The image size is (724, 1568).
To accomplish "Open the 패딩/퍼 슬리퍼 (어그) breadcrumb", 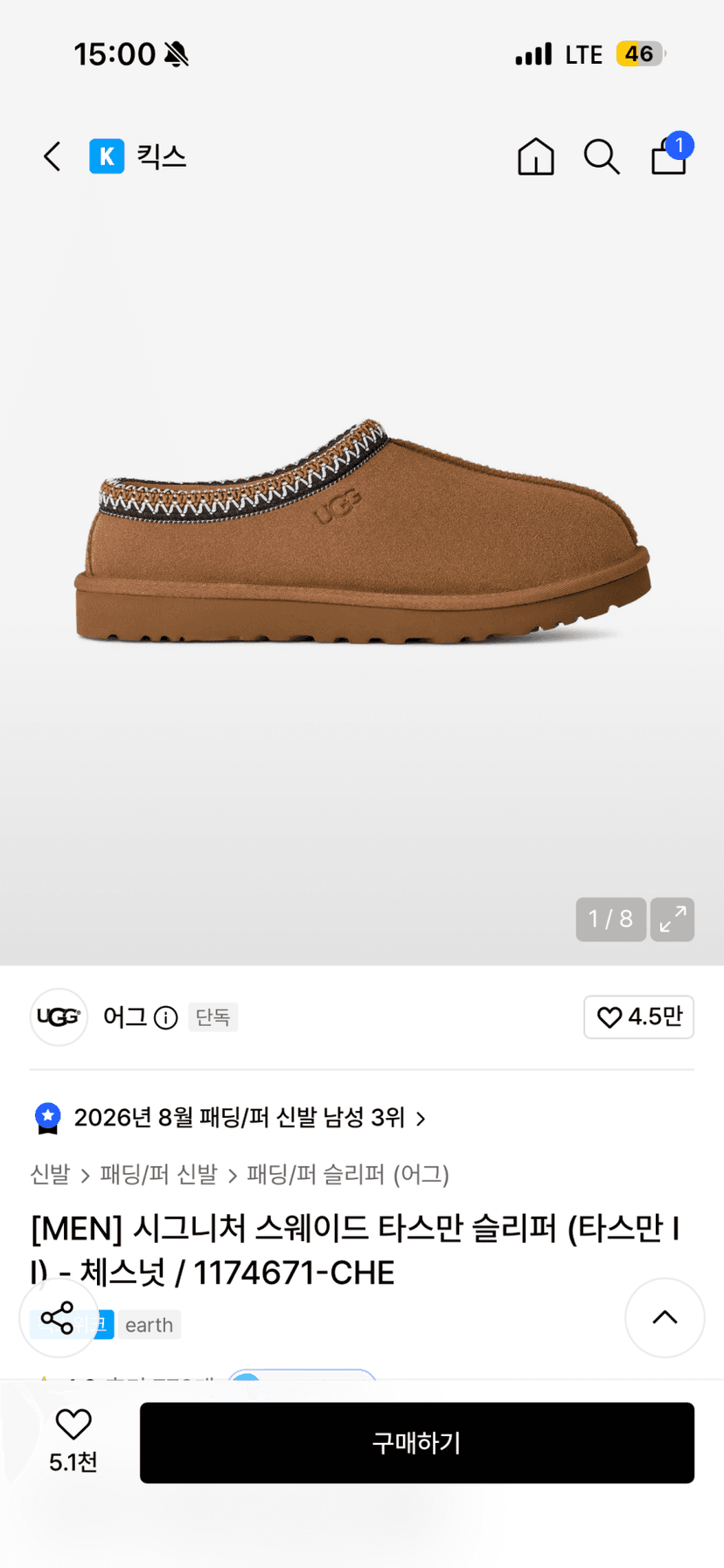I will 348,1174.
